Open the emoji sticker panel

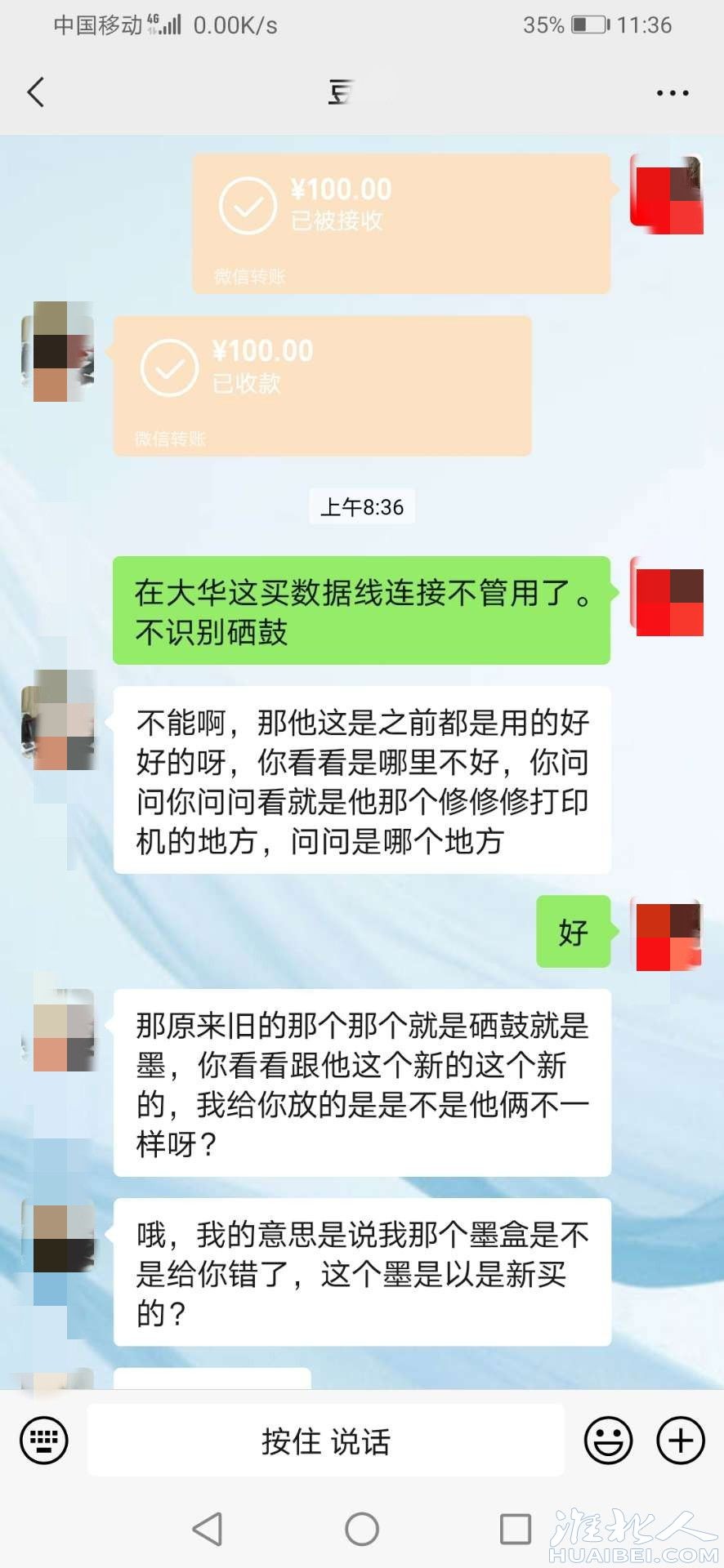pyautogui.click(x=608, y=1440)
